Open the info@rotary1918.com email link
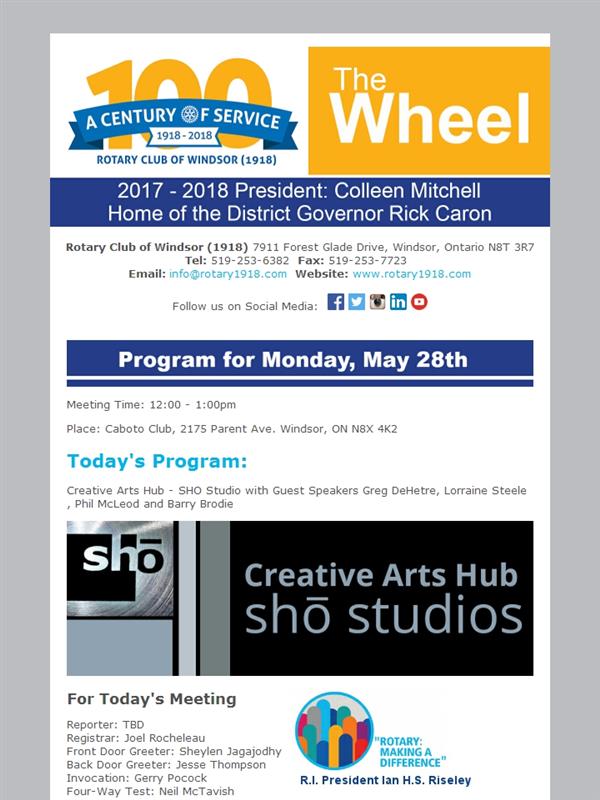This screenshot has width=600, height=800. tap(228, 274)
